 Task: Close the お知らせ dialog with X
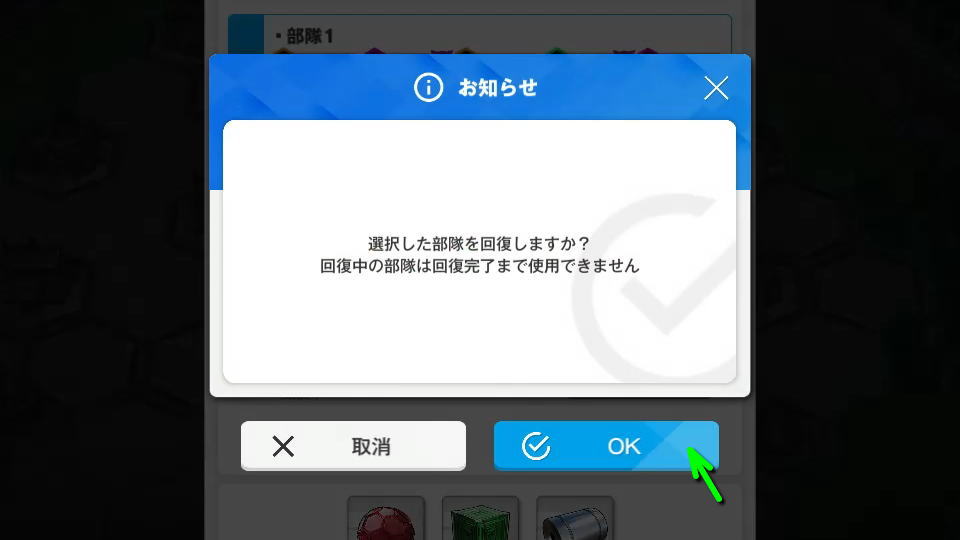[716, 88]
